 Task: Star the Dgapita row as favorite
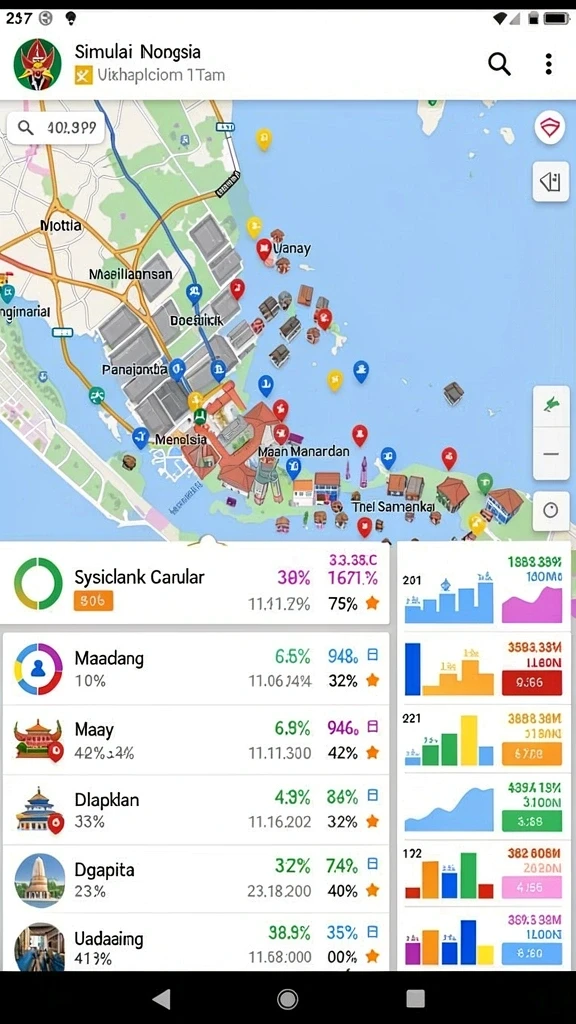tap(372, 890)
